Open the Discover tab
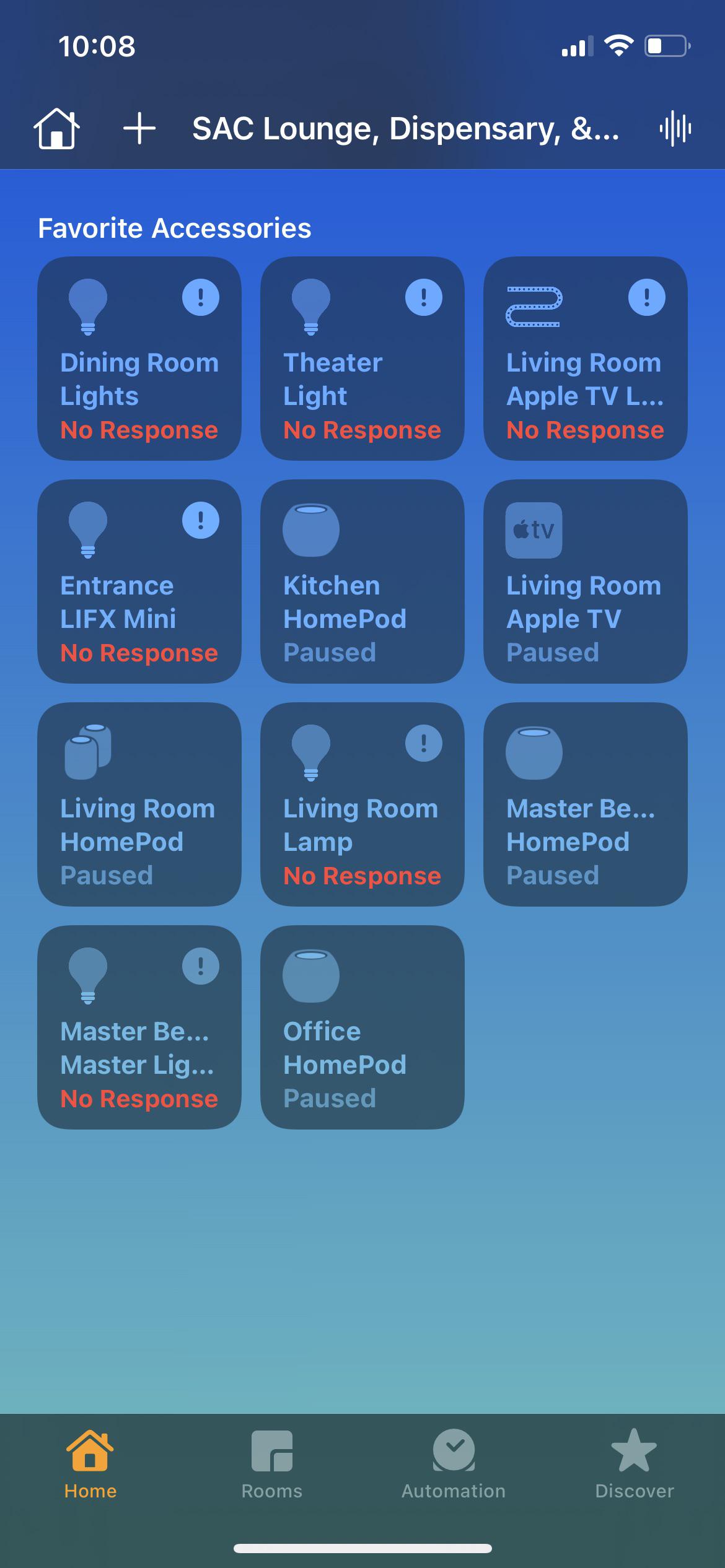Image resolution: width=725 pixels, height=1568 pixels. coord(634,1464)
